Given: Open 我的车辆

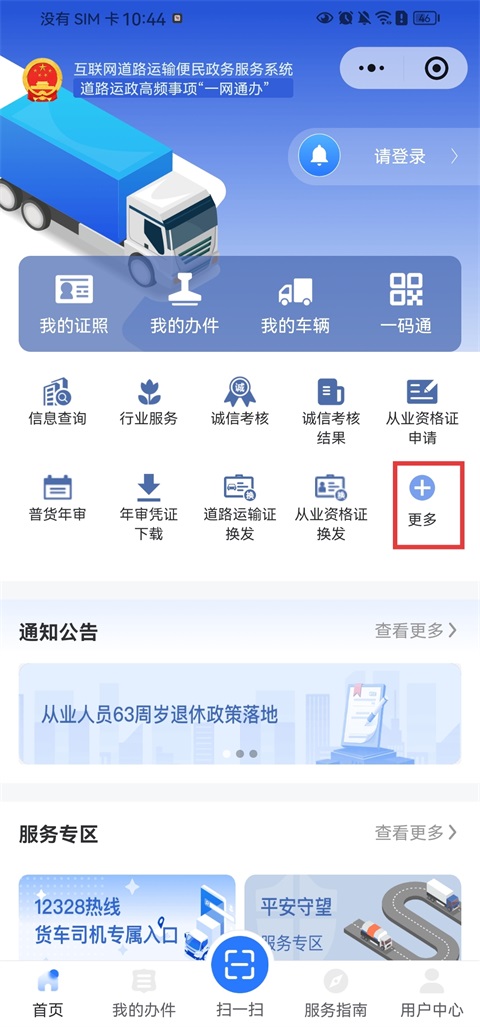Looking at the screenshot, I should click(295, 304).
